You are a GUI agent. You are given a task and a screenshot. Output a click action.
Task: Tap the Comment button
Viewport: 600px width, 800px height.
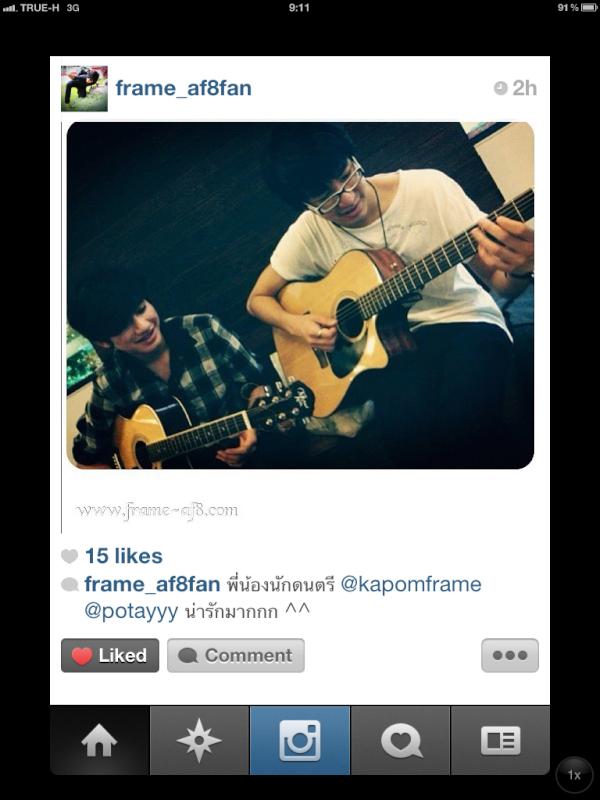(236, 656)
